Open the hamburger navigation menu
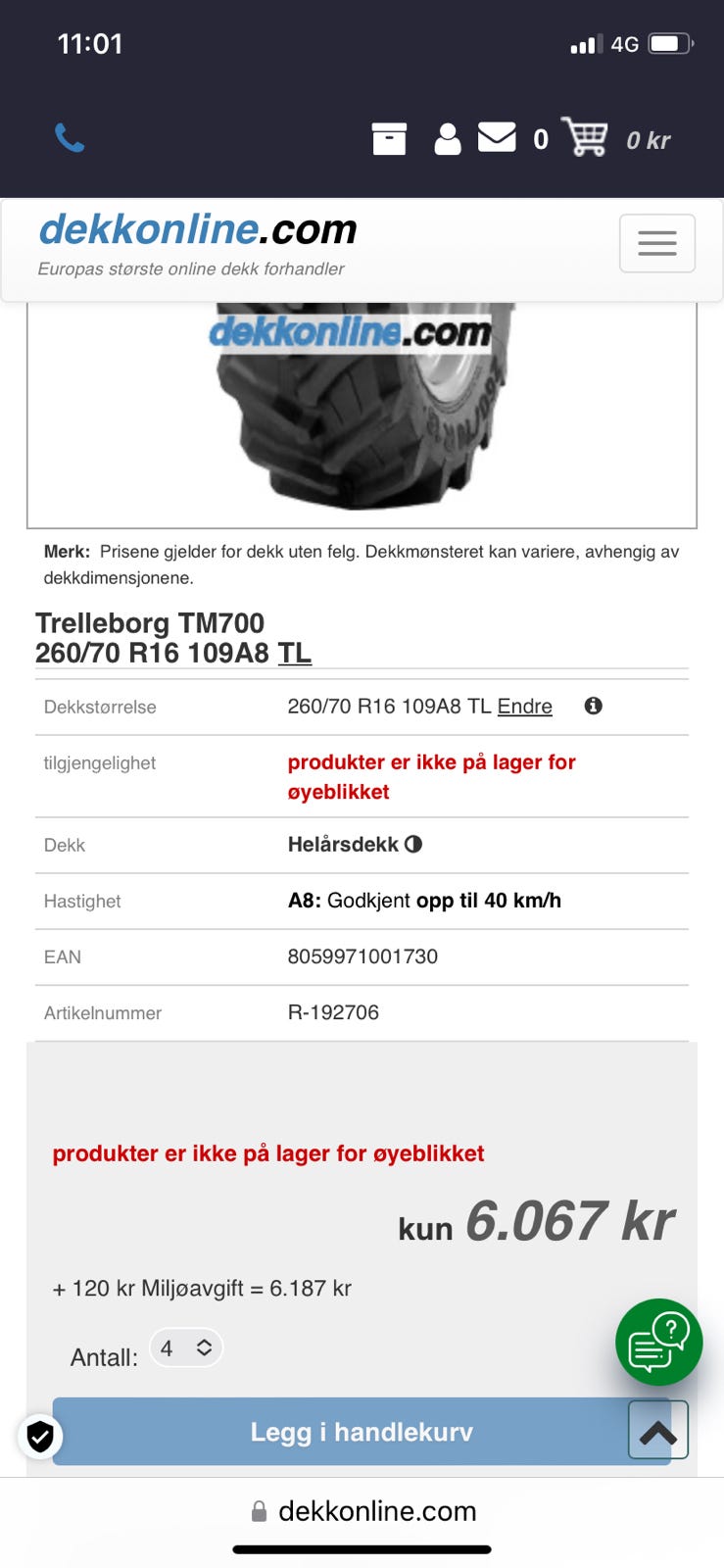724x1568 pixels. pos(656,242)
